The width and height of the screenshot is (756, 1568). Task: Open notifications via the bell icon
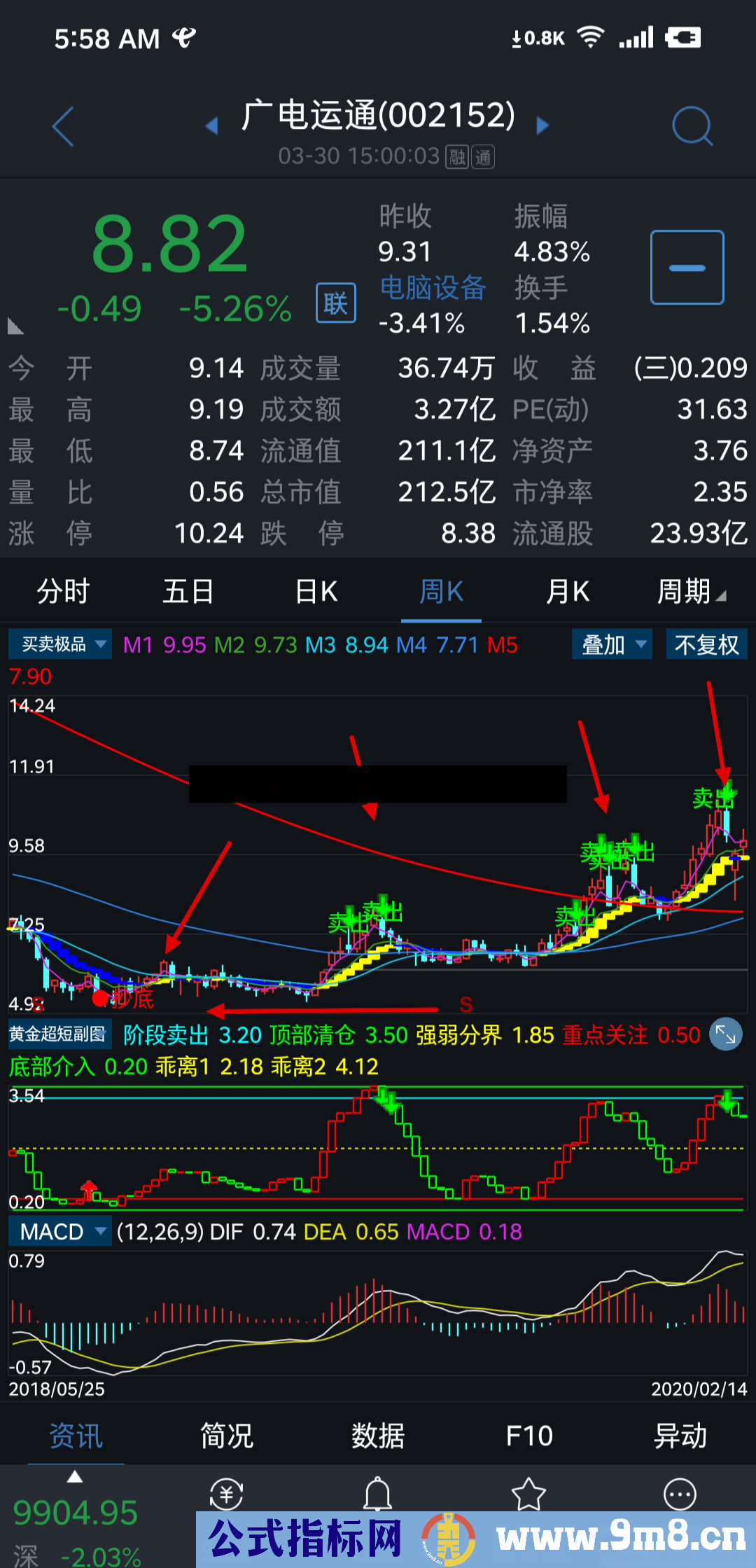click(x=378, y=1493)
